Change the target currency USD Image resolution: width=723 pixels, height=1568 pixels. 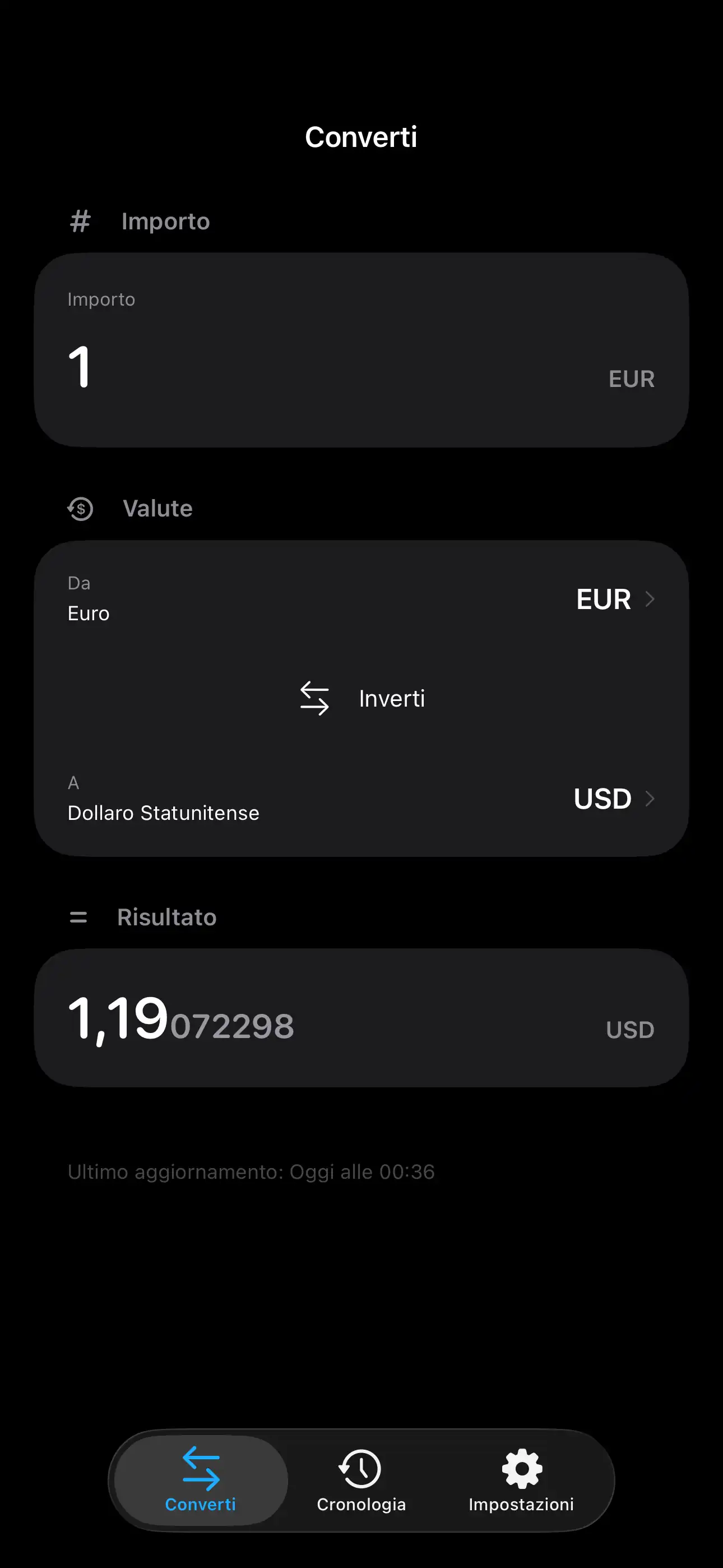point(614,799)
